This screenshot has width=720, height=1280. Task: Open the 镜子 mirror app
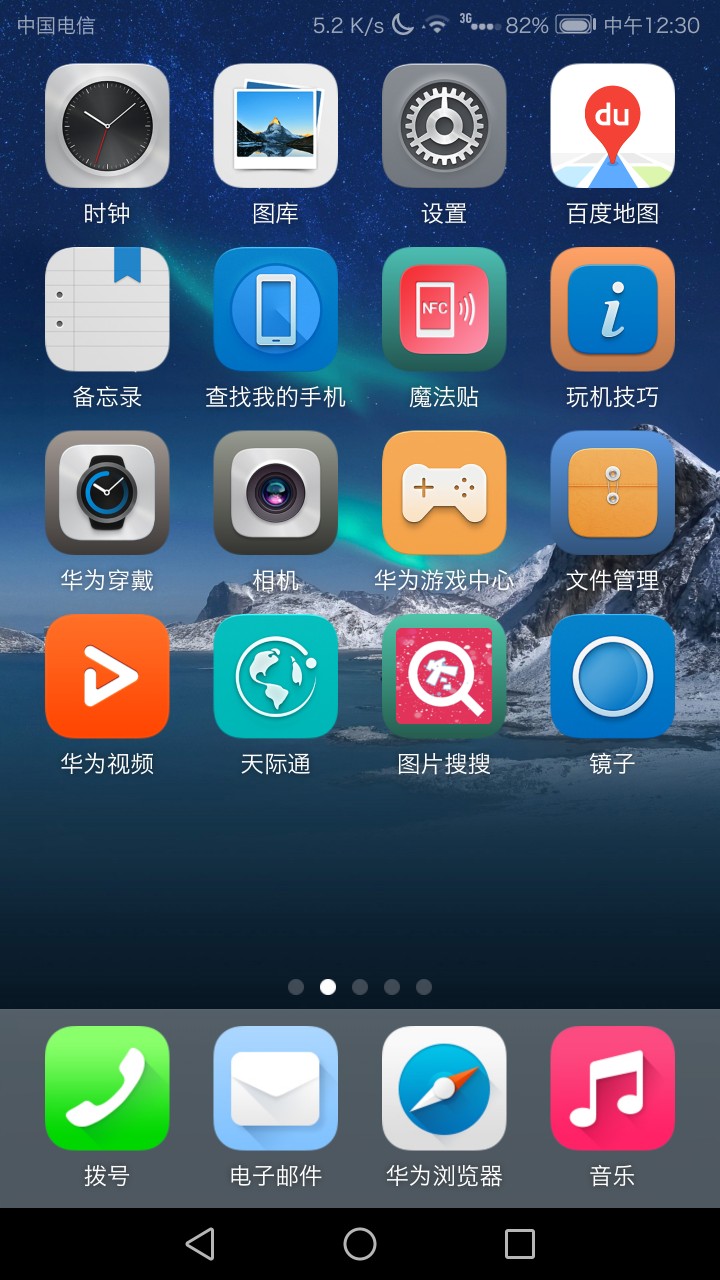[612, 676]
